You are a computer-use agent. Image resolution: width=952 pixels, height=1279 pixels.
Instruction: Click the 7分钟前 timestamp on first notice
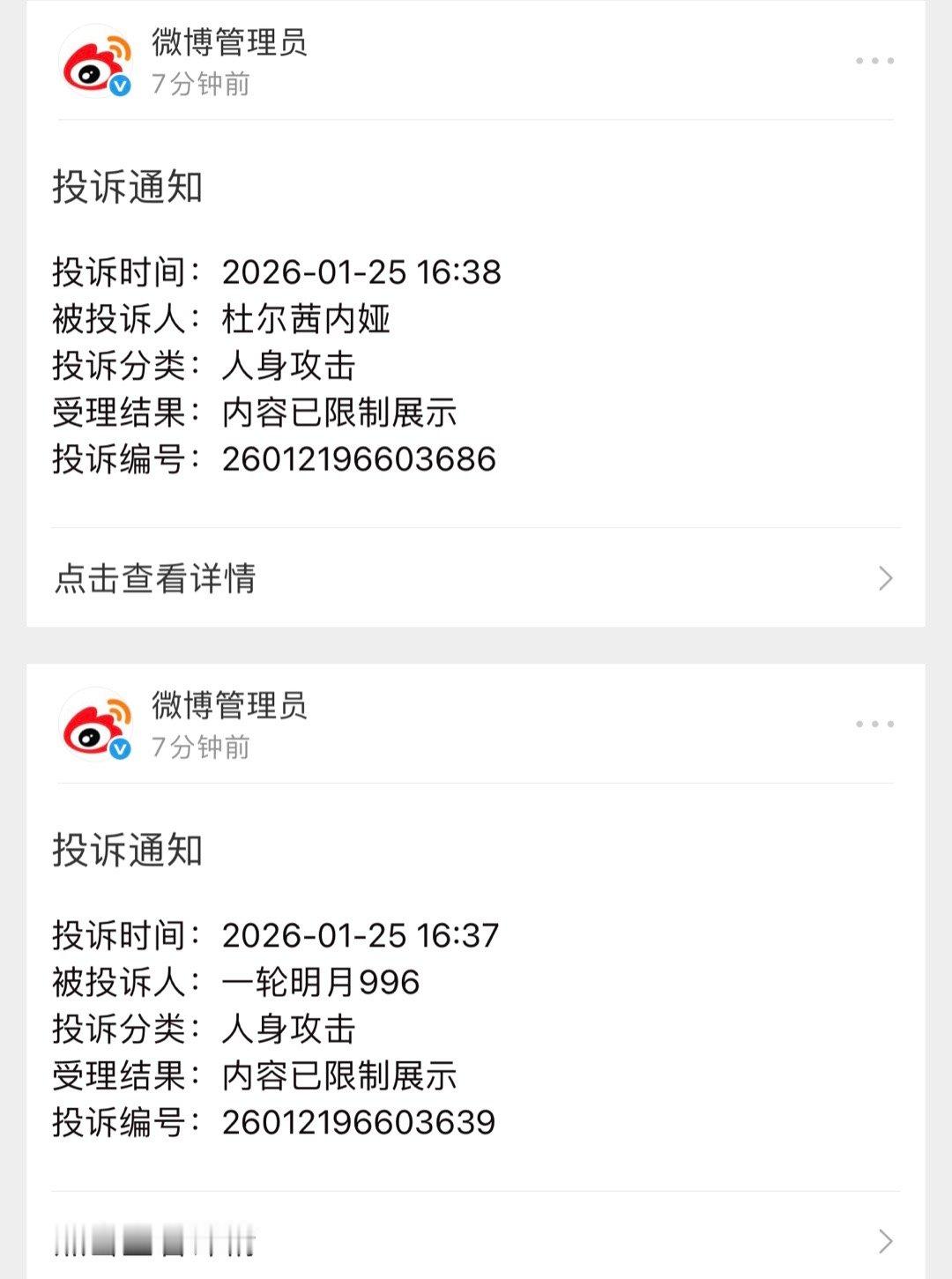[x=198, y=86]
